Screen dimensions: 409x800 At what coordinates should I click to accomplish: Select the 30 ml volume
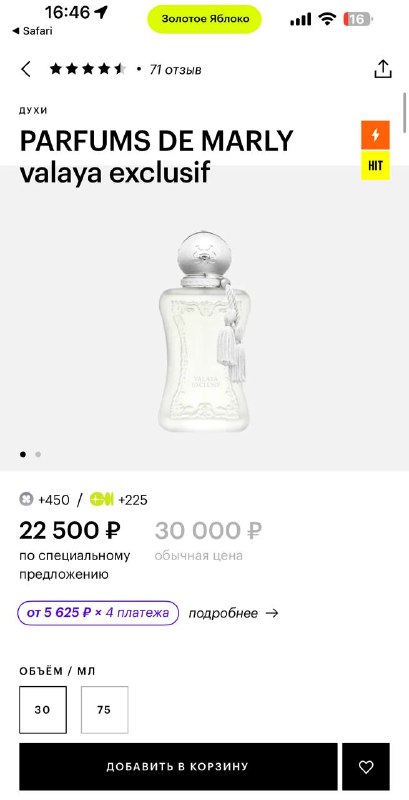click(x=43, y=710)
